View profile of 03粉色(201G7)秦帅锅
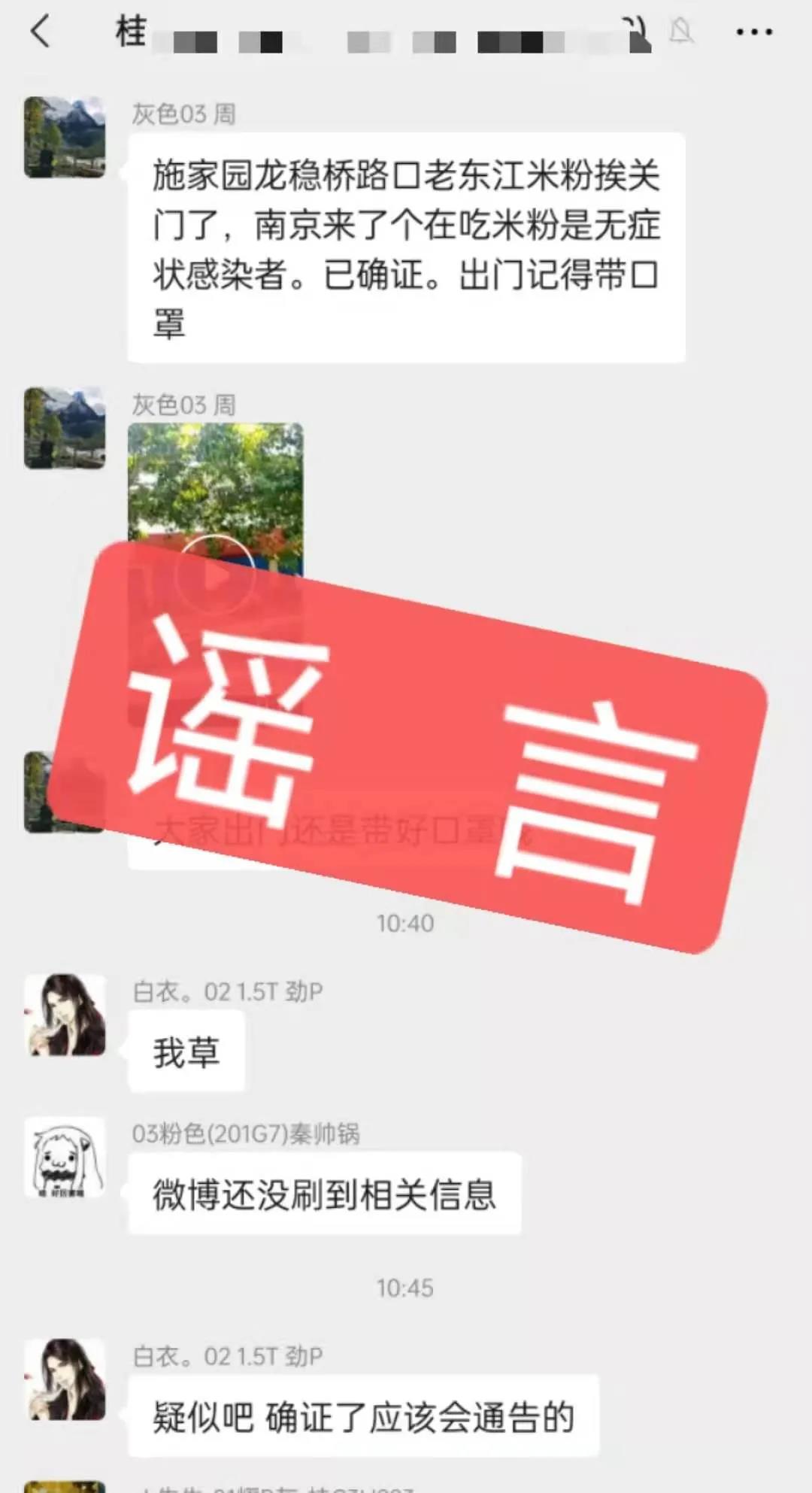Screen dimensions: 812x1493 click(65, 1157)
